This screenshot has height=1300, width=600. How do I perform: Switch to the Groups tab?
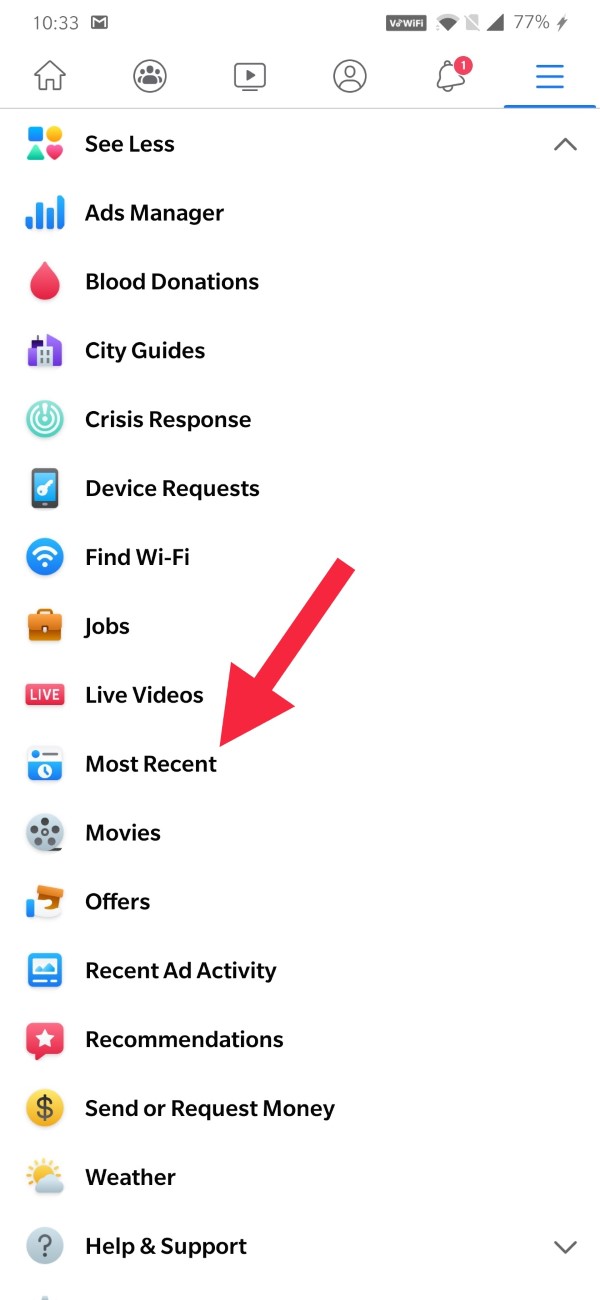150,76
